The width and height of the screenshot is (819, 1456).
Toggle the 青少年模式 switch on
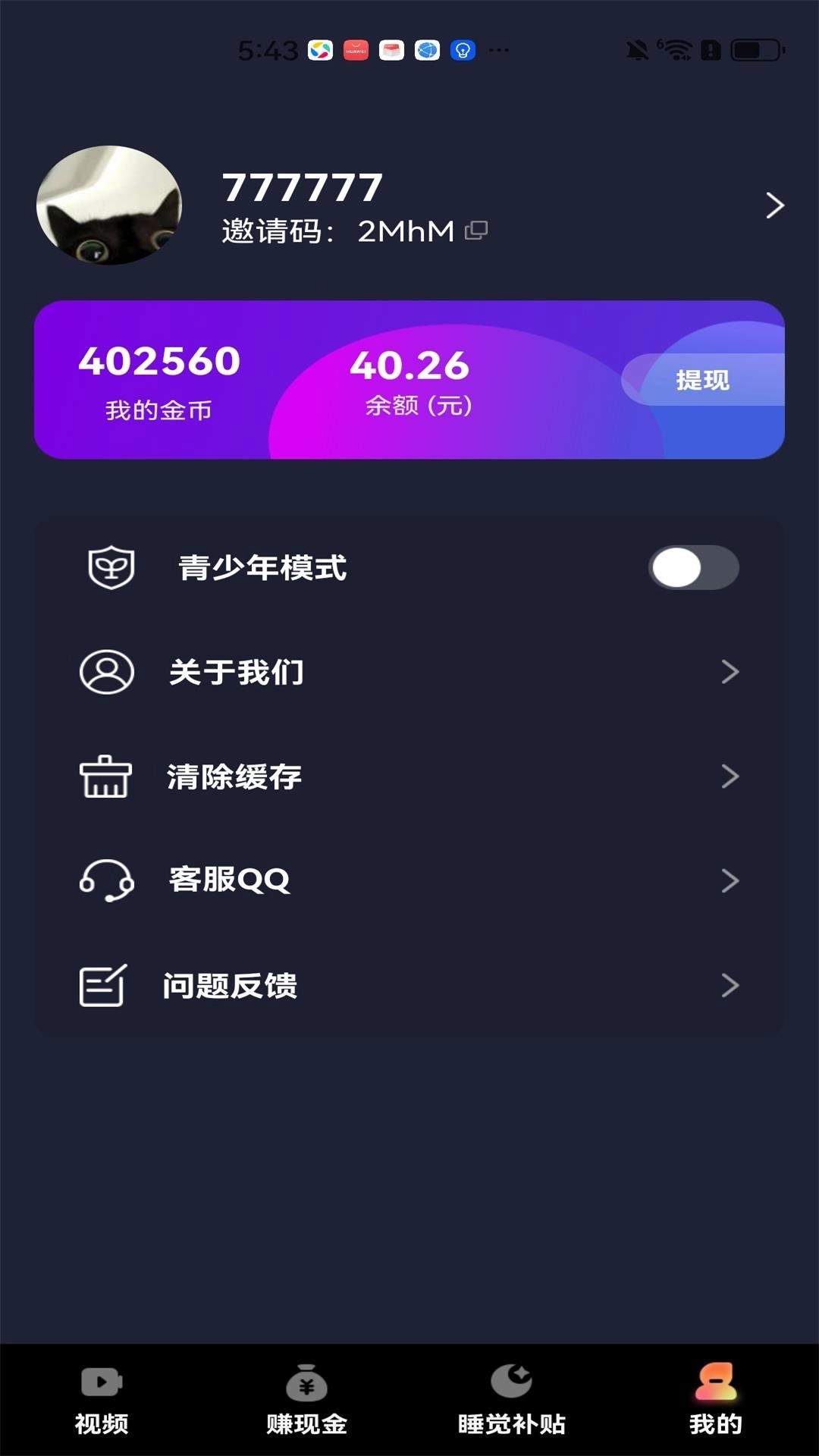click(x=694, y=567)
